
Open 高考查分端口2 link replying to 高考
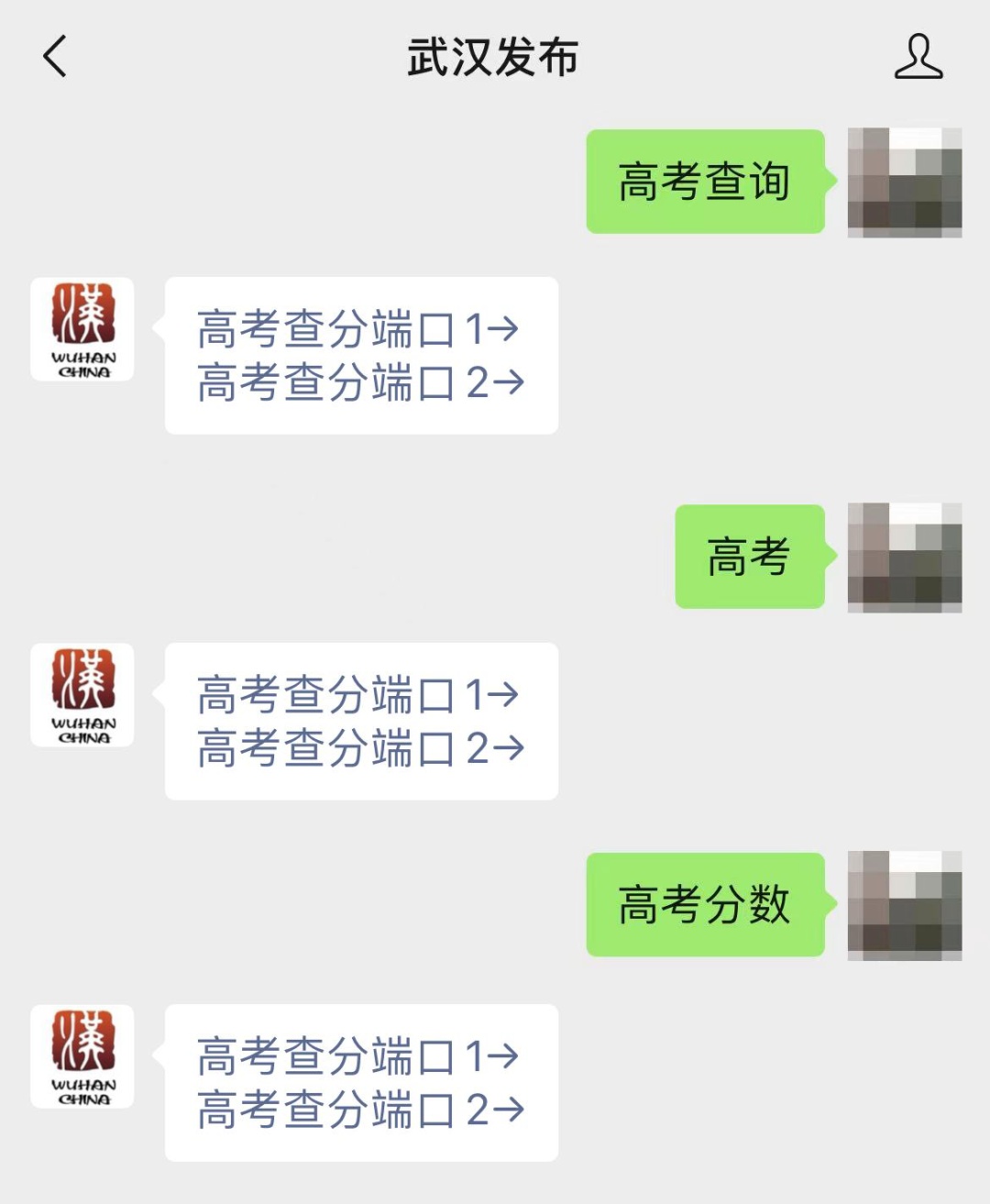[x=360, y=748]
